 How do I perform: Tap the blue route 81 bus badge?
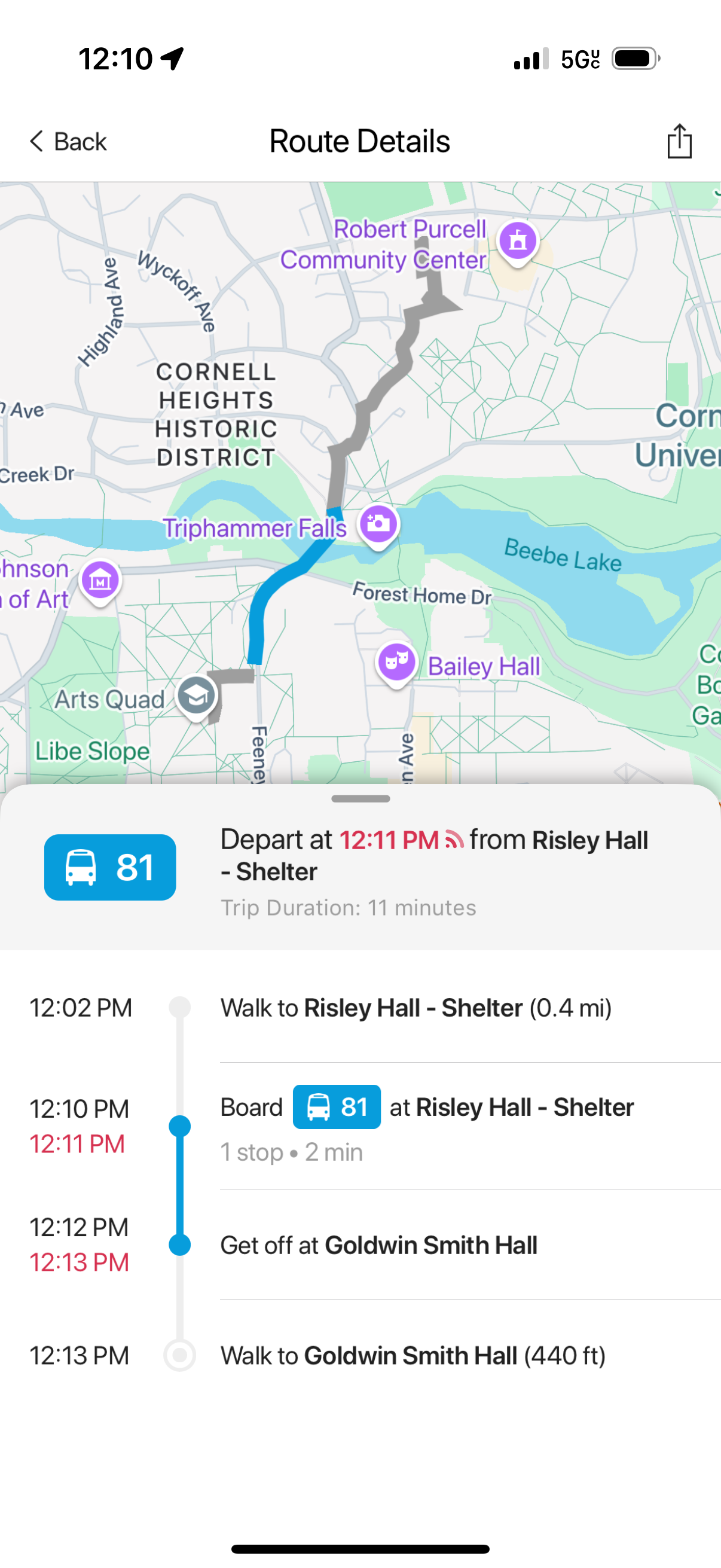(x=109, y=867)
